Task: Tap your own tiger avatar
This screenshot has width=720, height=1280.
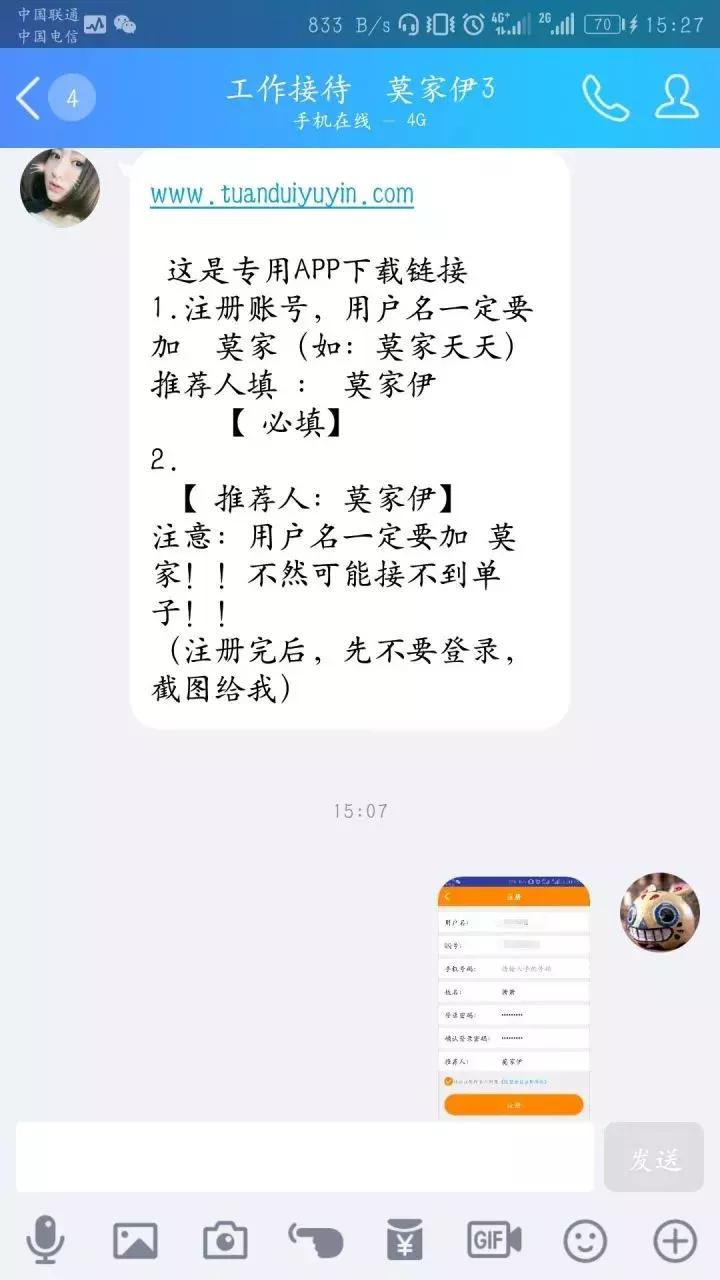Action: click(x=659, y=912)
